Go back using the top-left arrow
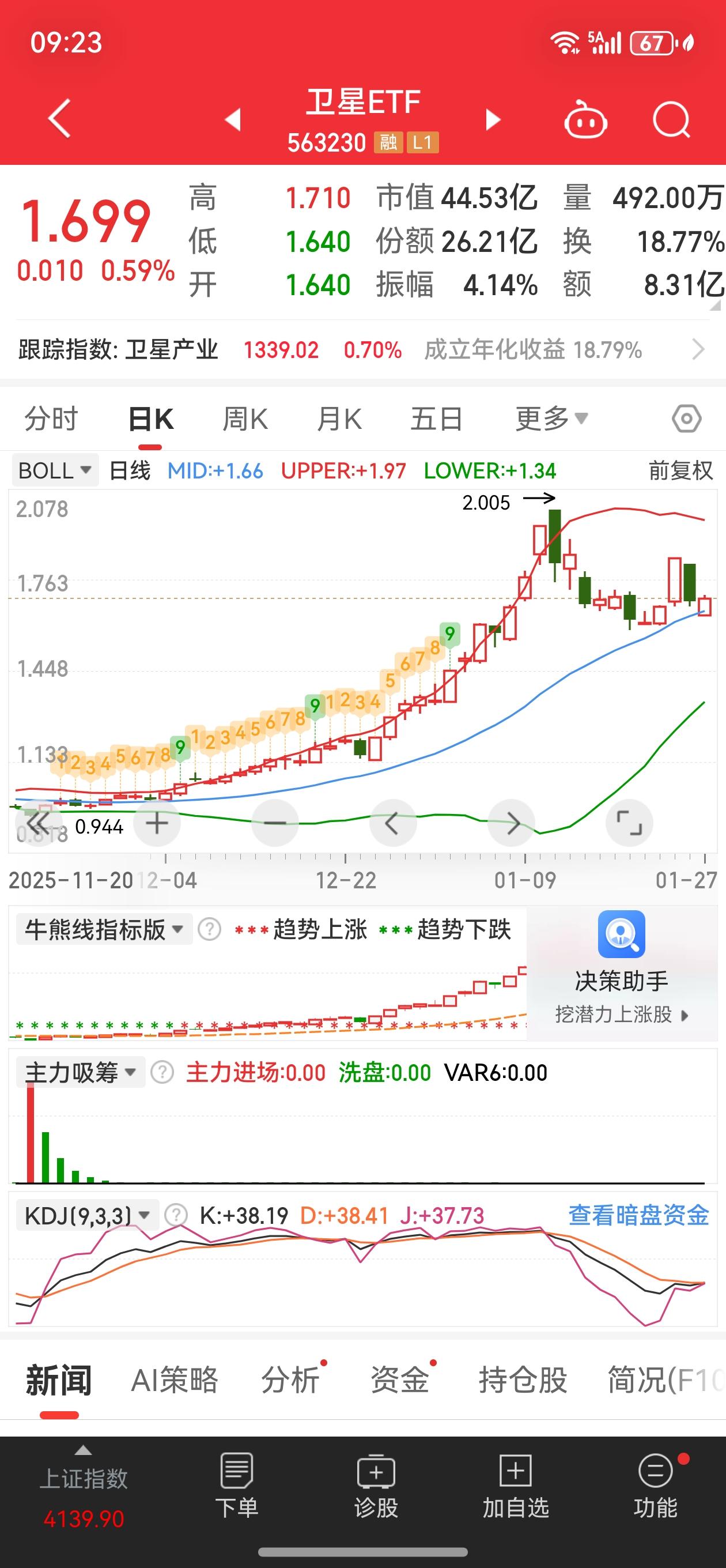Viewport: 726px width, 1568px height. (x=60, y=119)
